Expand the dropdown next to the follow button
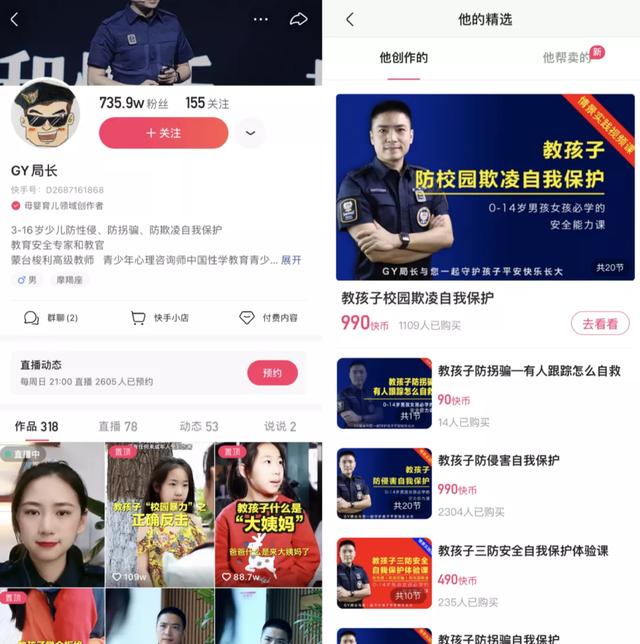The height and width of the screenshot is (644, 640). click(x=250, y=133)
